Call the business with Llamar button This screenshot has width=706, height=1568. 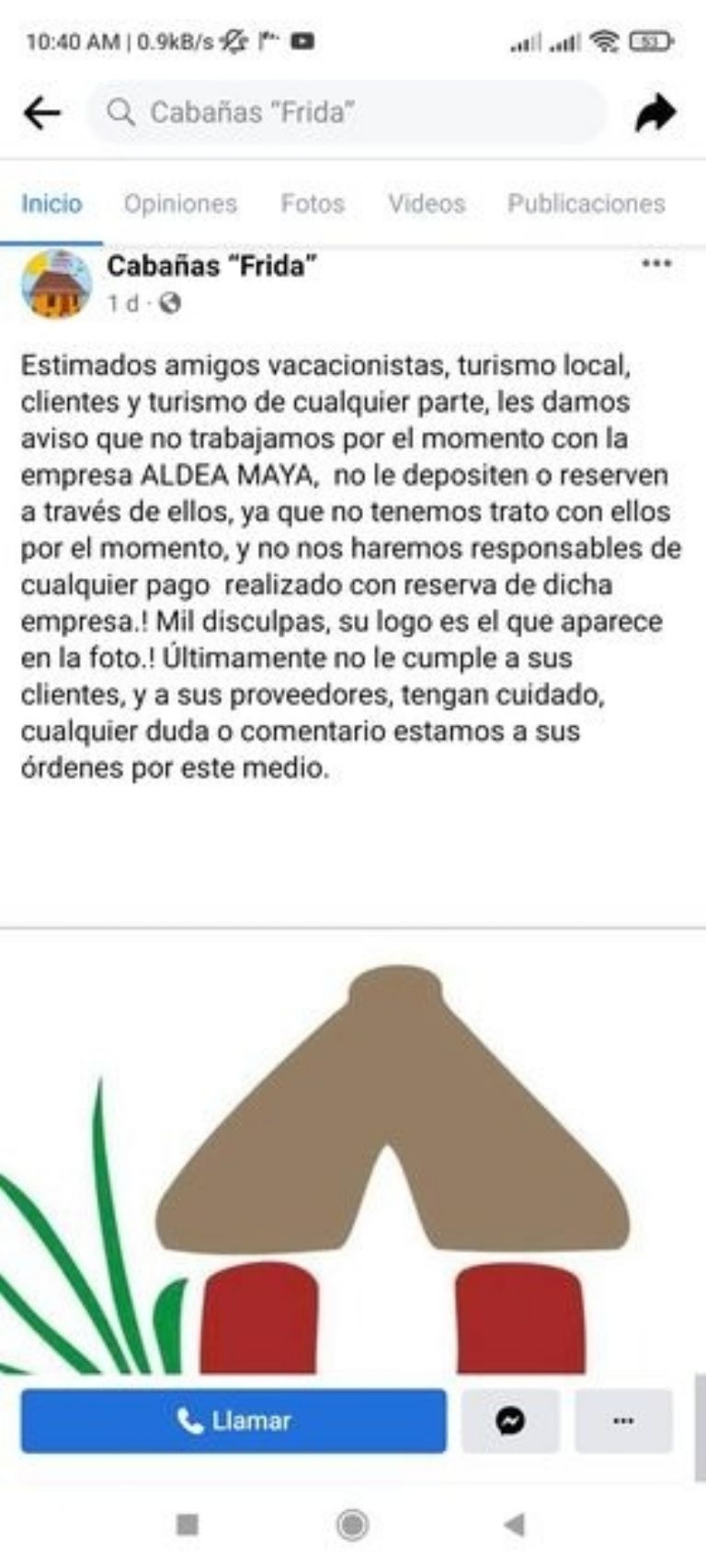pos(233,1421)
